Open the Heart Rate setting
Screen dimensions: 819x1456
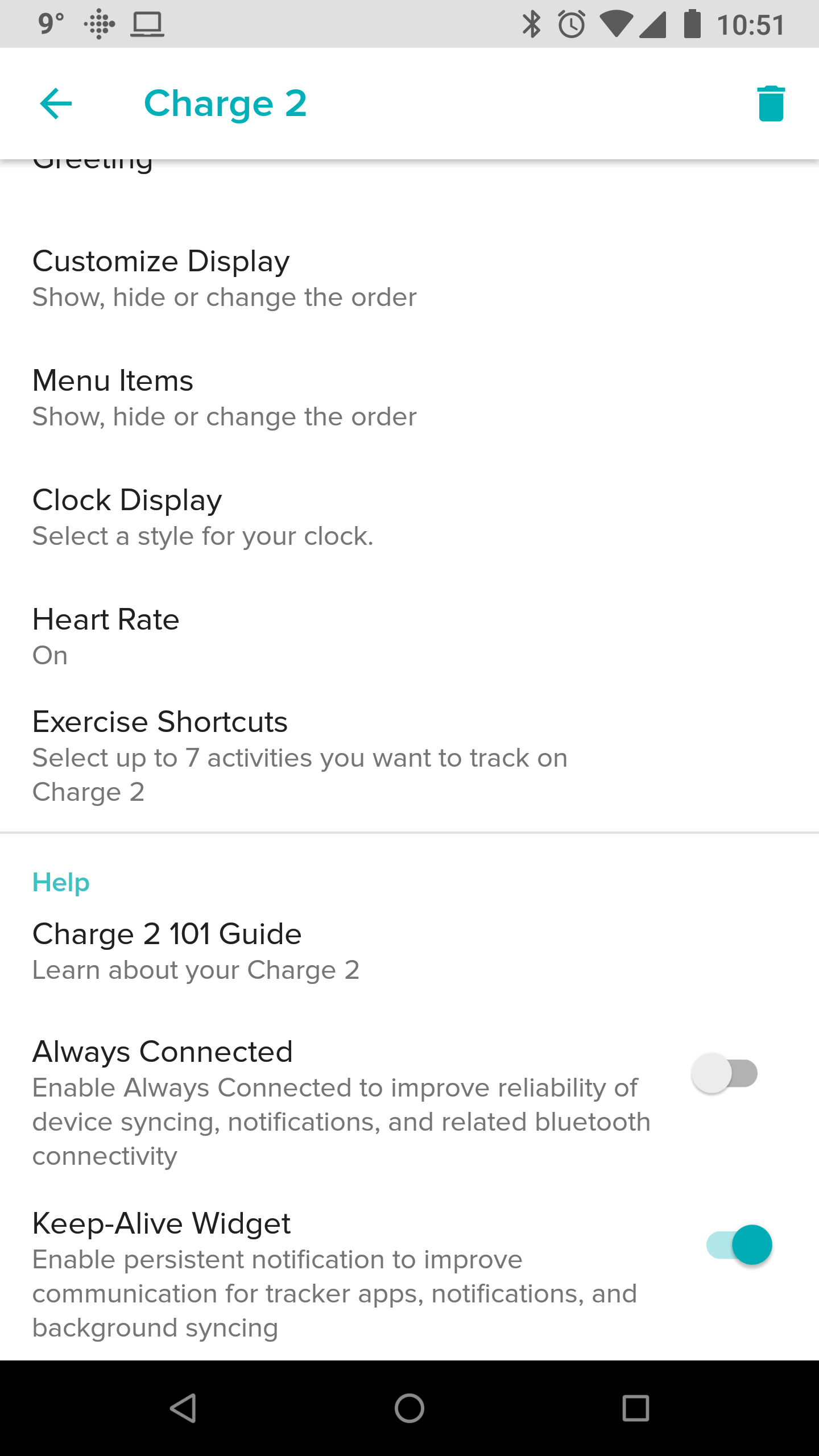tap(106, 636)
